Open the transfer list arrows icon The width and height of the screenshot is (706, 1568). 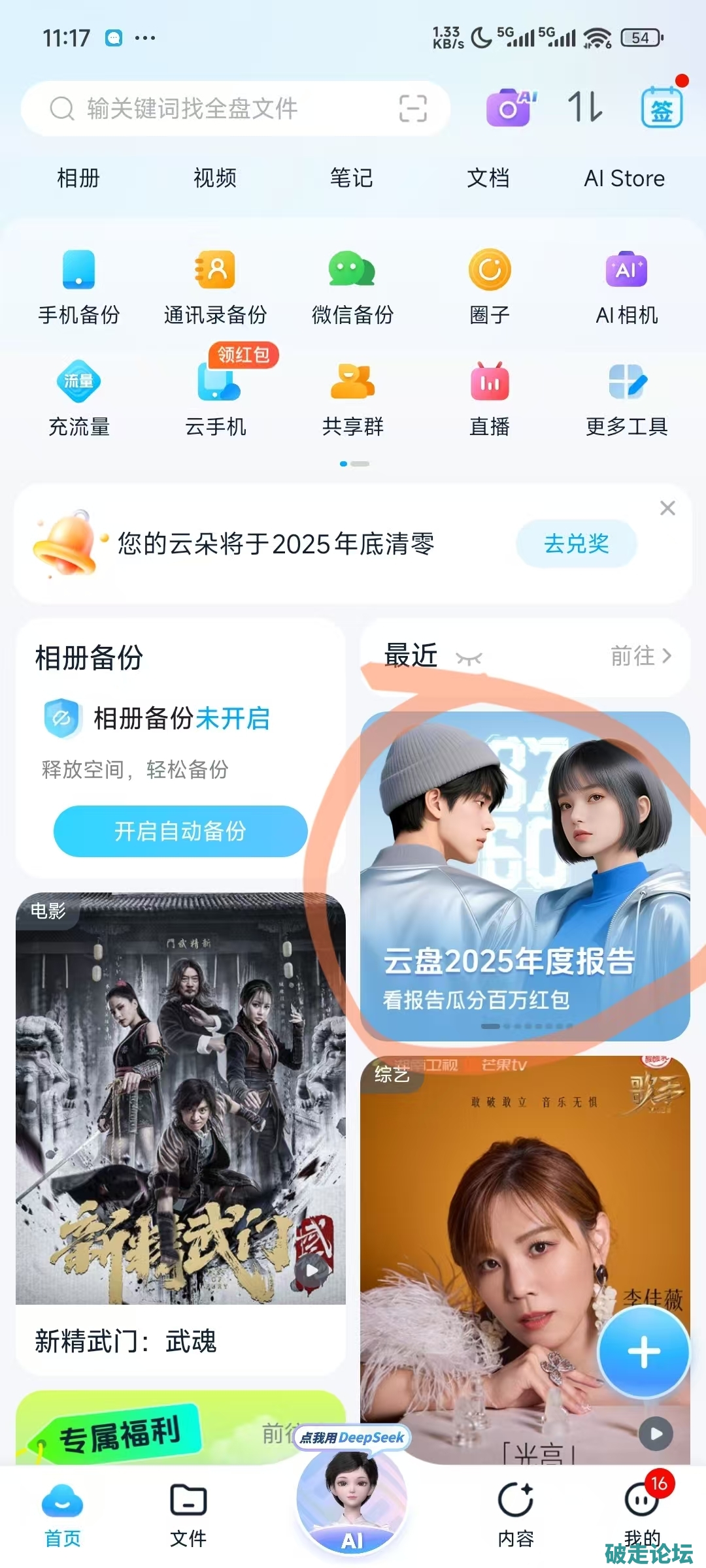(585, 107)
